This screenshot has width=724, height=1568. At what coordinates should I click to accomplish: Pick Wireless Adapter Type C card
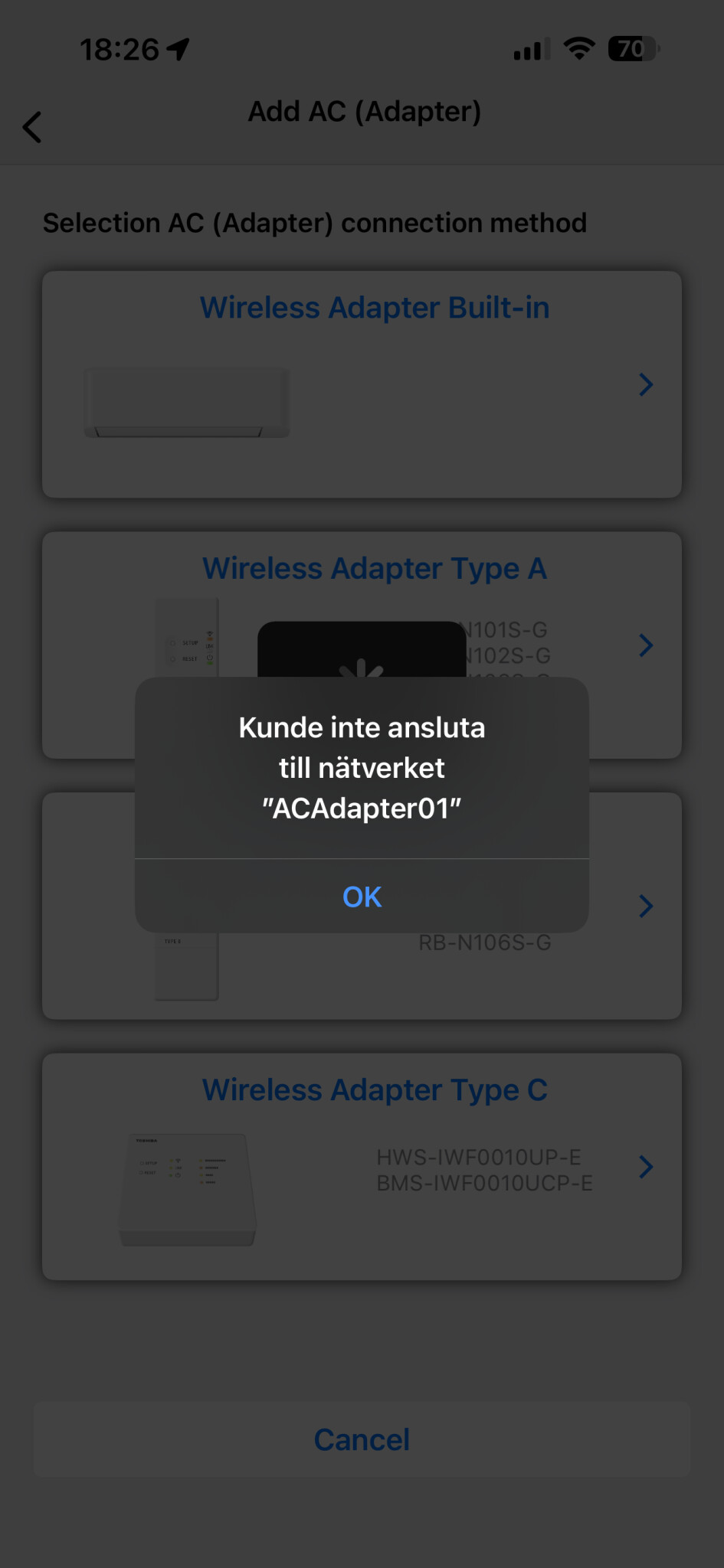click(x=362, y=1166)
